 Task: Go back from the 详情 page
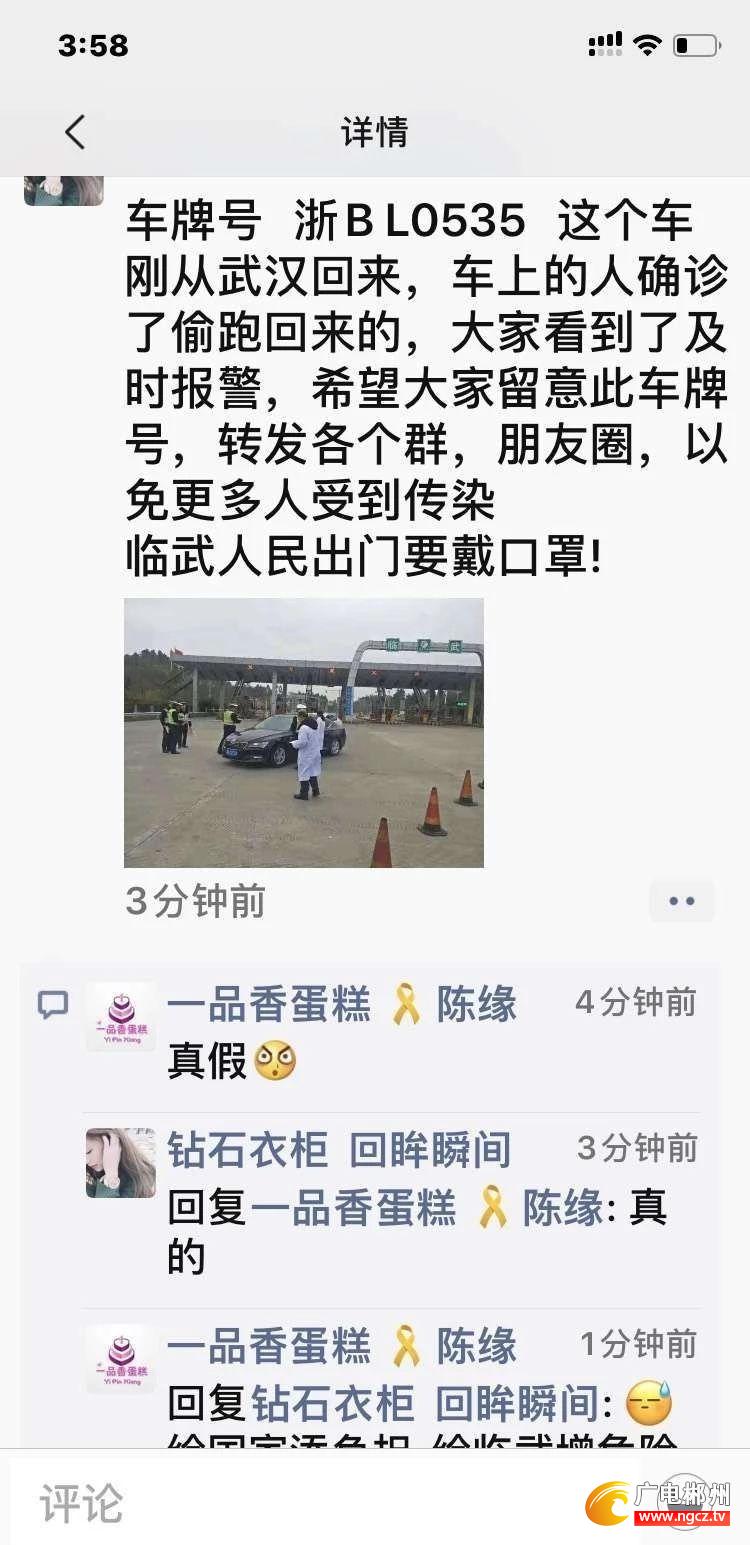click(x=75, y=132)
